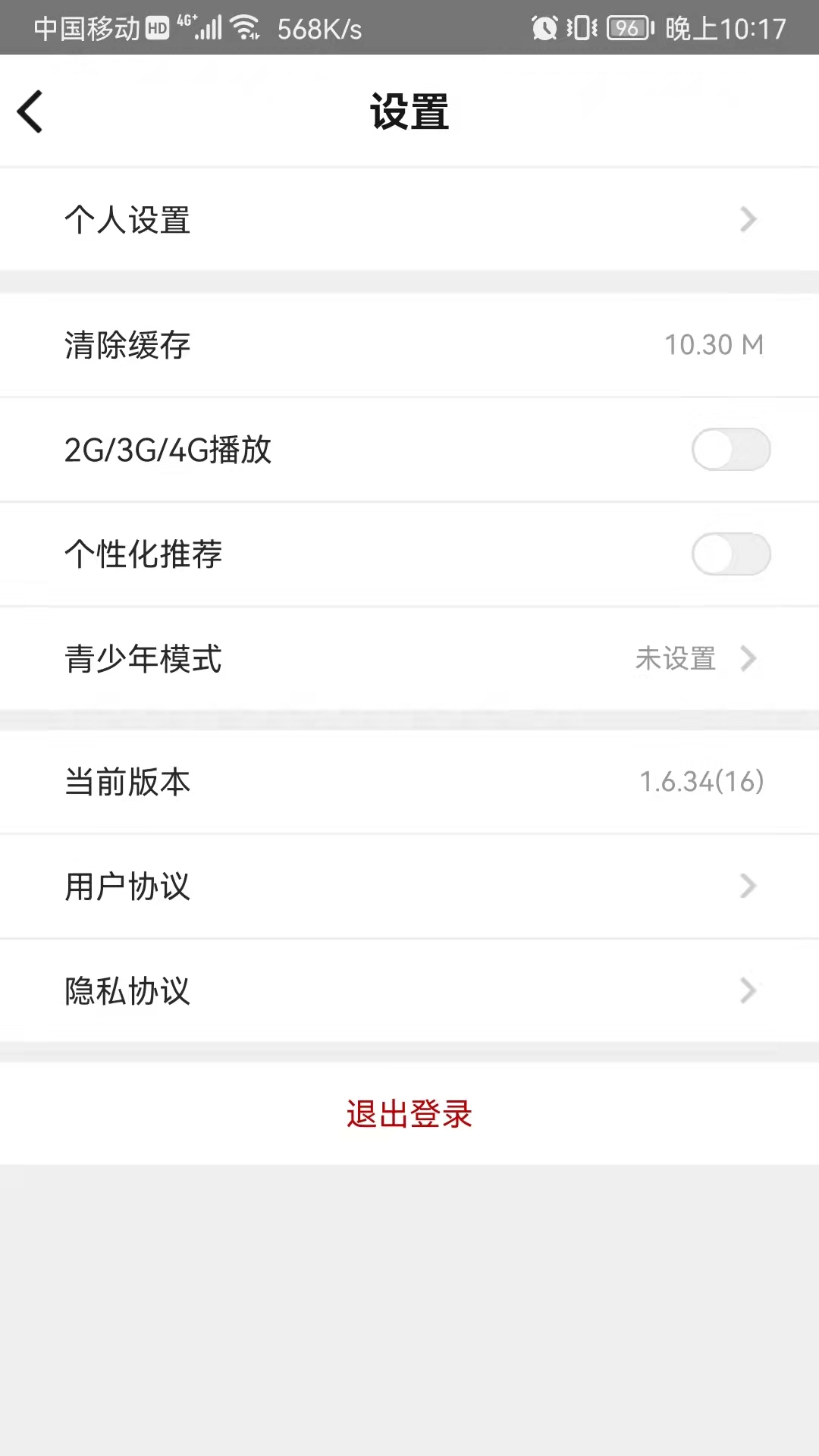The image size is (819, 1456).
Task: Tap the mobile signal strength icon
Action: (x=210, y=29)
